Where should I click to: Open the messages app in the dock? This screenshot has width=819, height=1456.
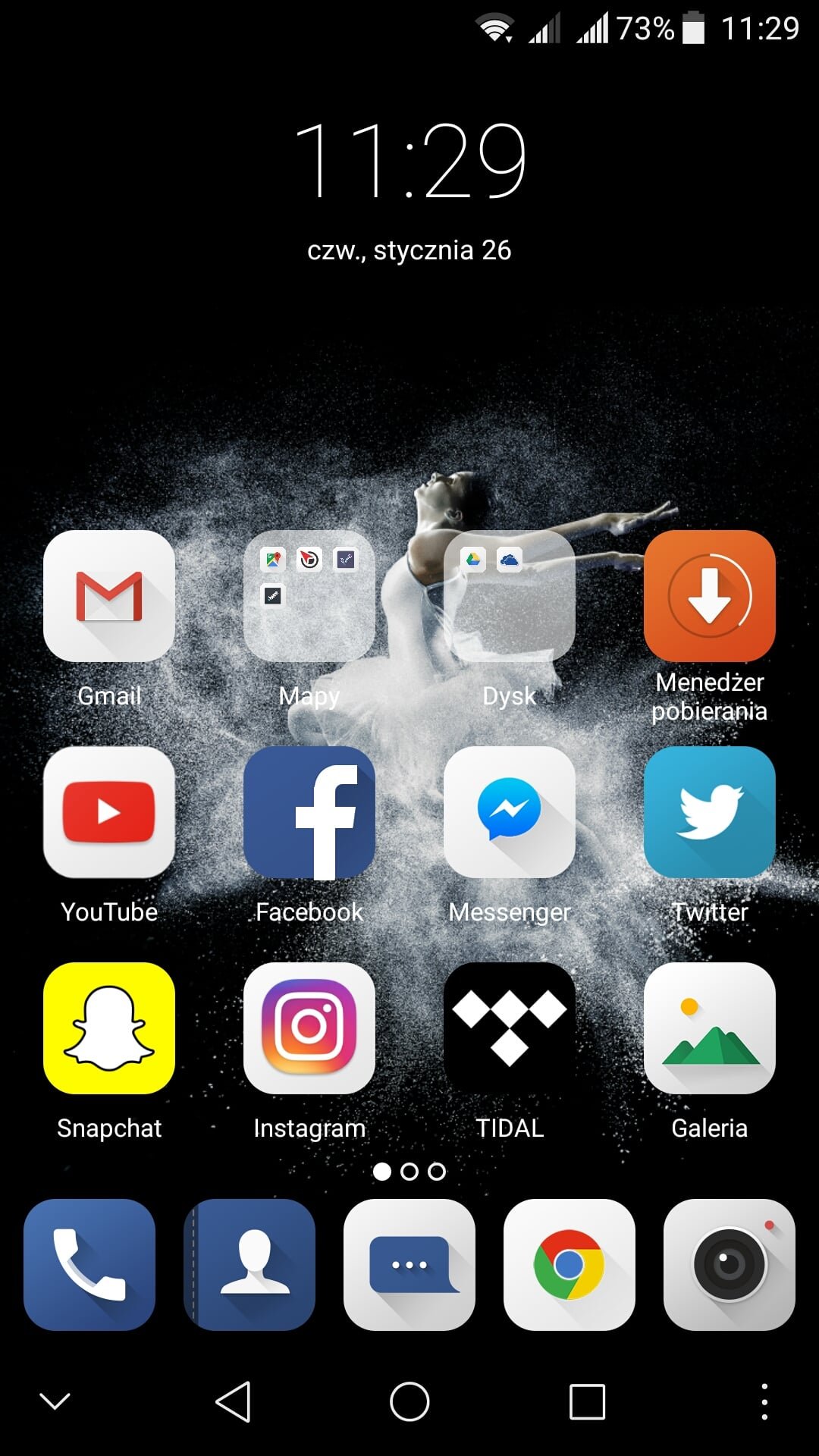click(x=409, y=1265)
